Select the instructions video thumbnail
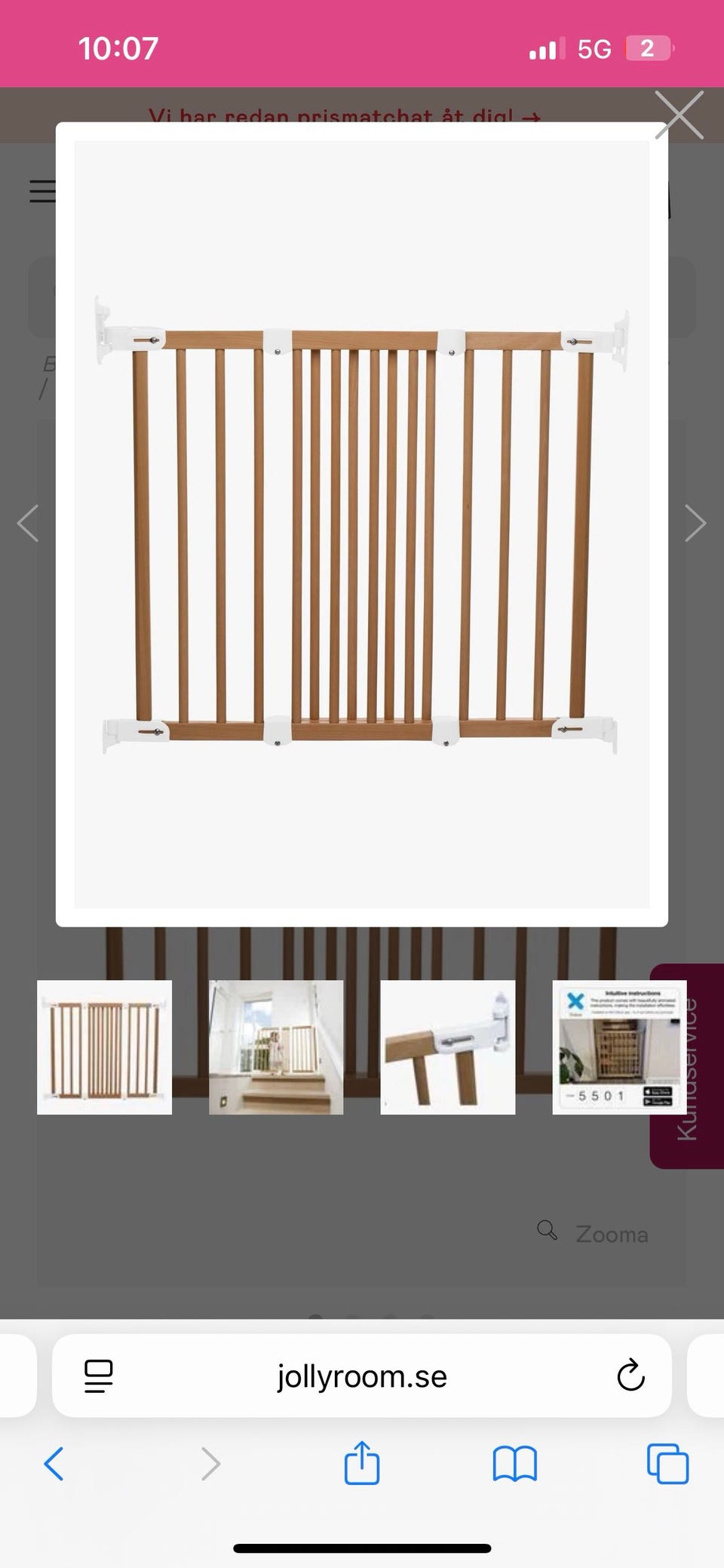 (x=620, y=1048)
